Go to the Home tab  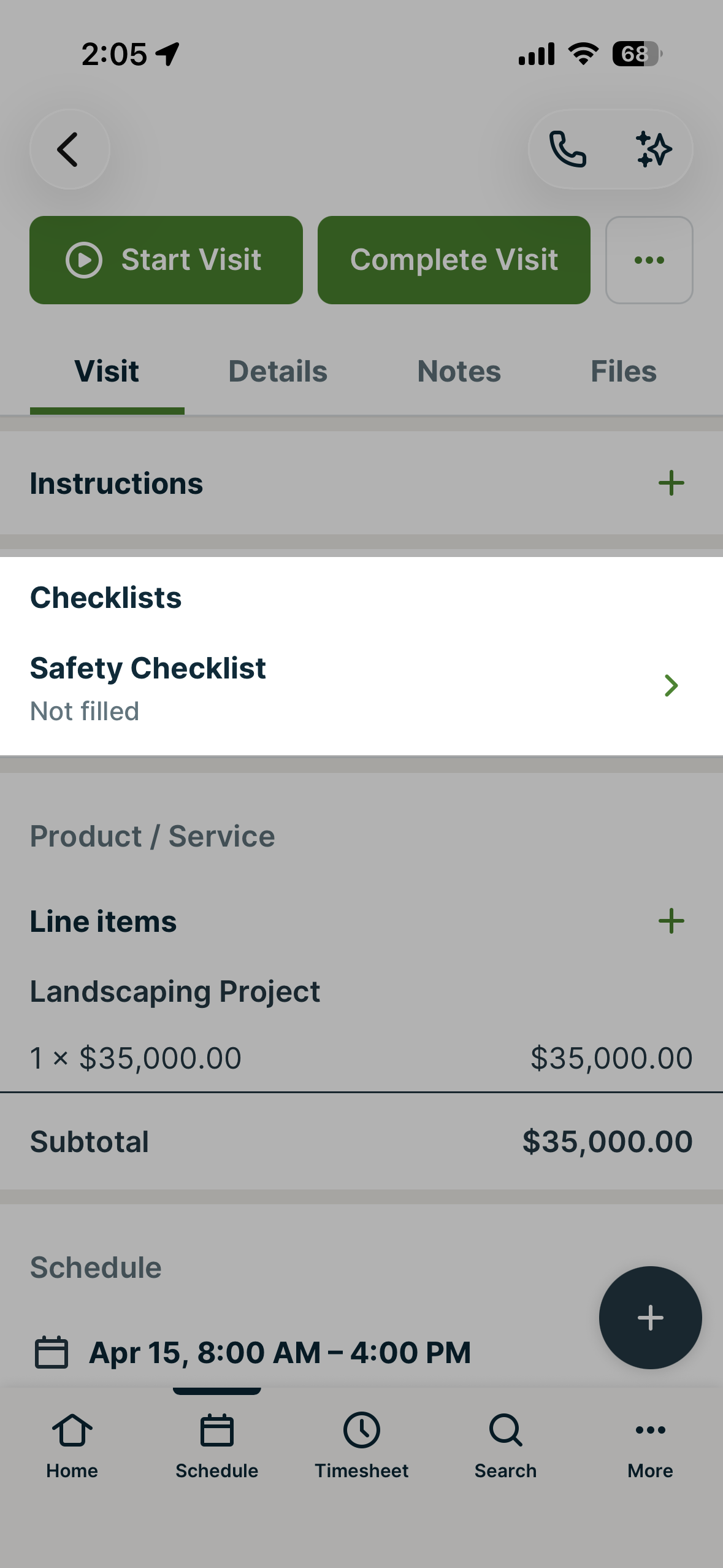pos(72,1445)
